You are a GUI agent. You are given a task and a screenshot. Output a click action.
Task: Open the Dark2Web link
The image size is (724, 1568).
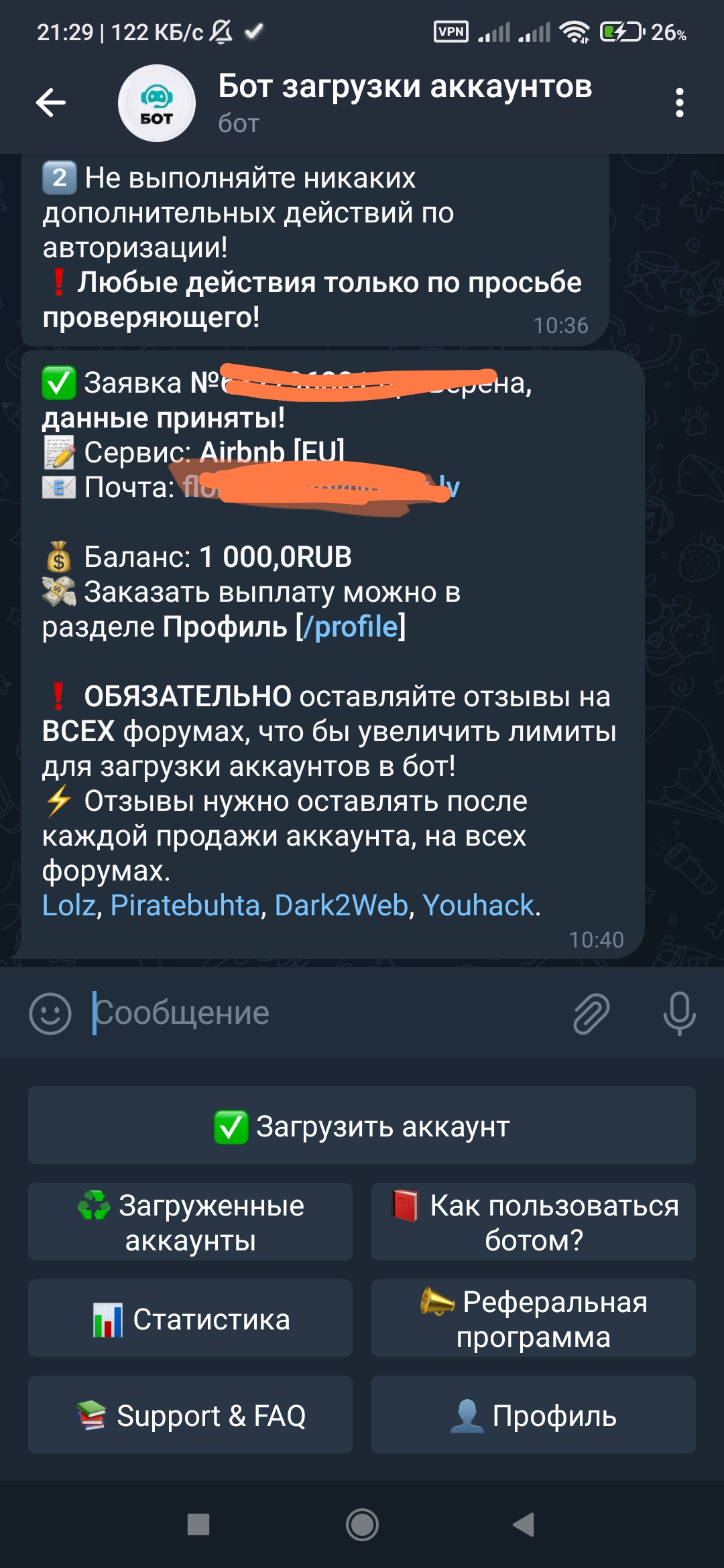coord(341,905)
